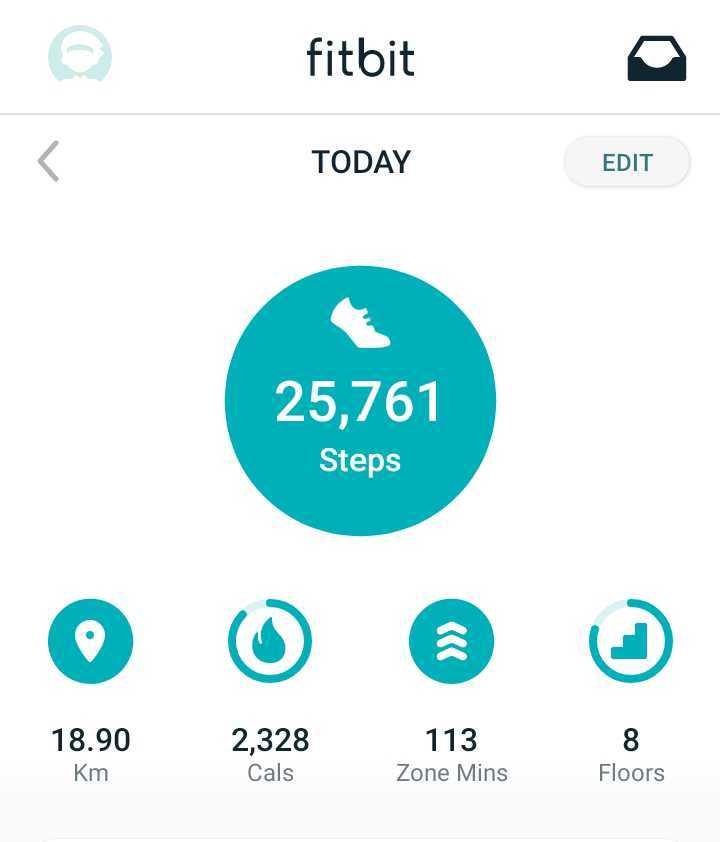This screenshot has width=720, height=842.
Task: Go to the previous day
Action: click(48, 162)
